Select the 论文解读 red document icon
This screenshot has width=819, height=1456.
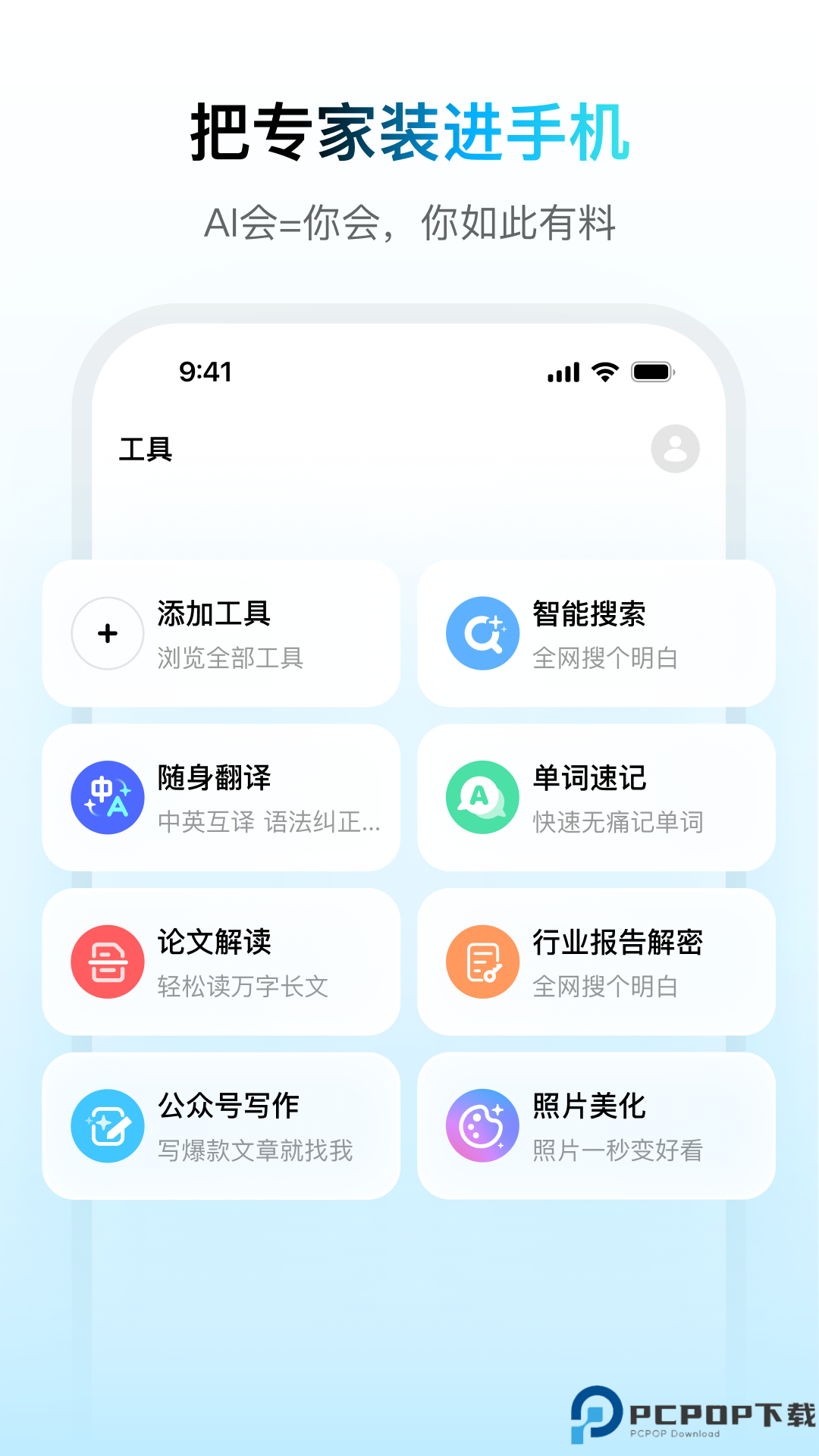pos(107,961)
